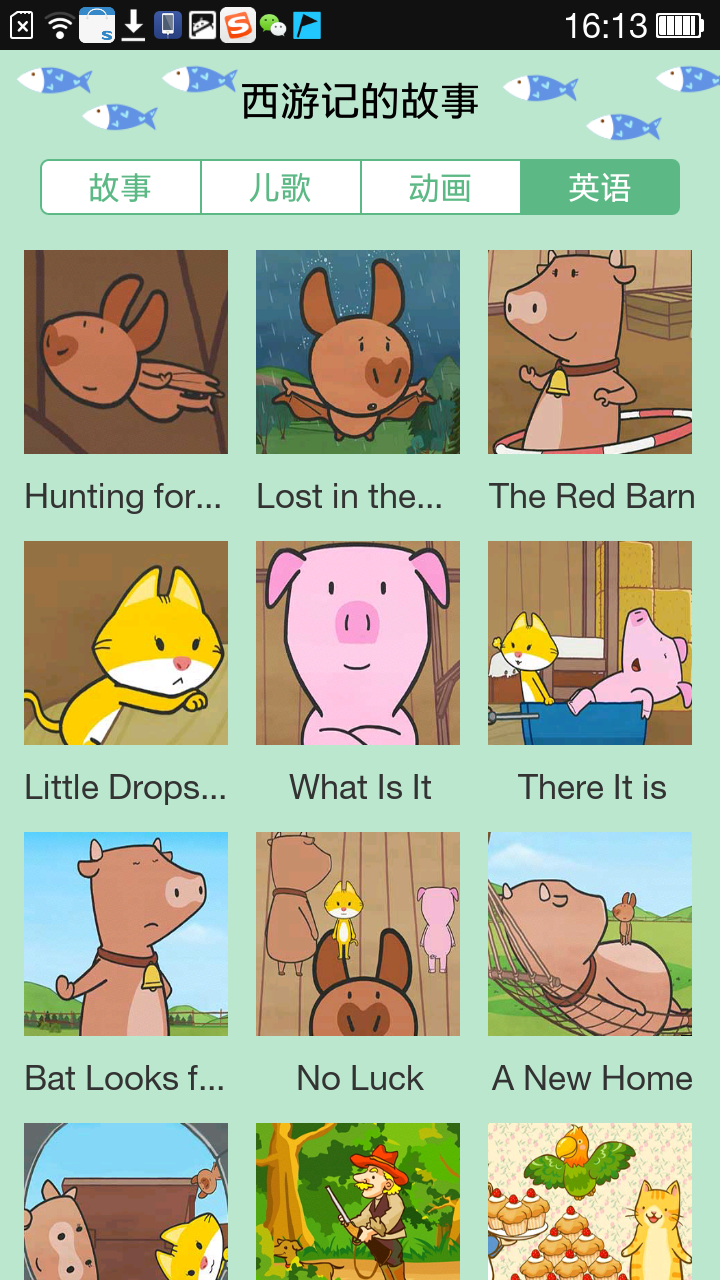Switch to the 故事 tab
The width and height of the screenshot is (720, 1280).
[x=121, y=187]
